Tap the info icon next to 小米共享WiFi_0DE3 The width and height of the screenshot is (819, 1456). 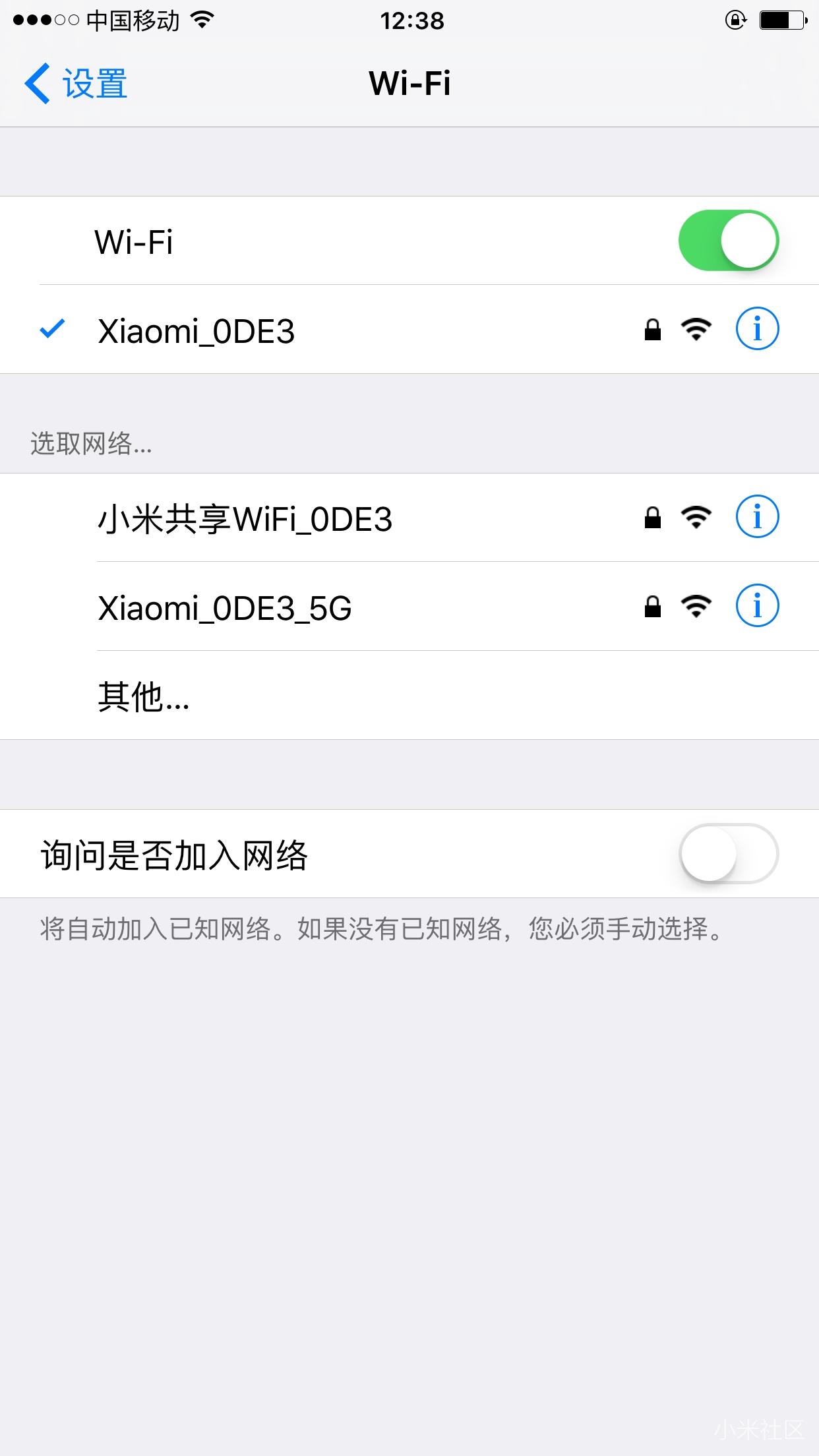point(757,517)
